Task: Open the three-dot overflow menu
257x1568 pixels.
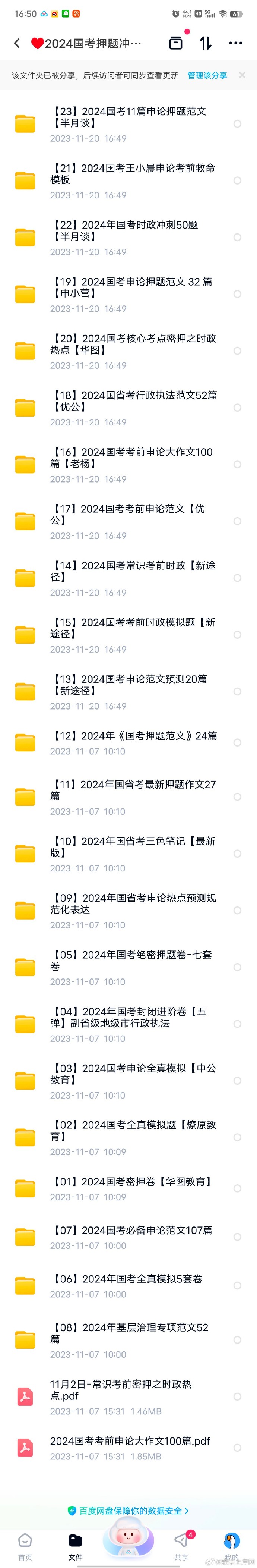Action: tap(236, 43)
